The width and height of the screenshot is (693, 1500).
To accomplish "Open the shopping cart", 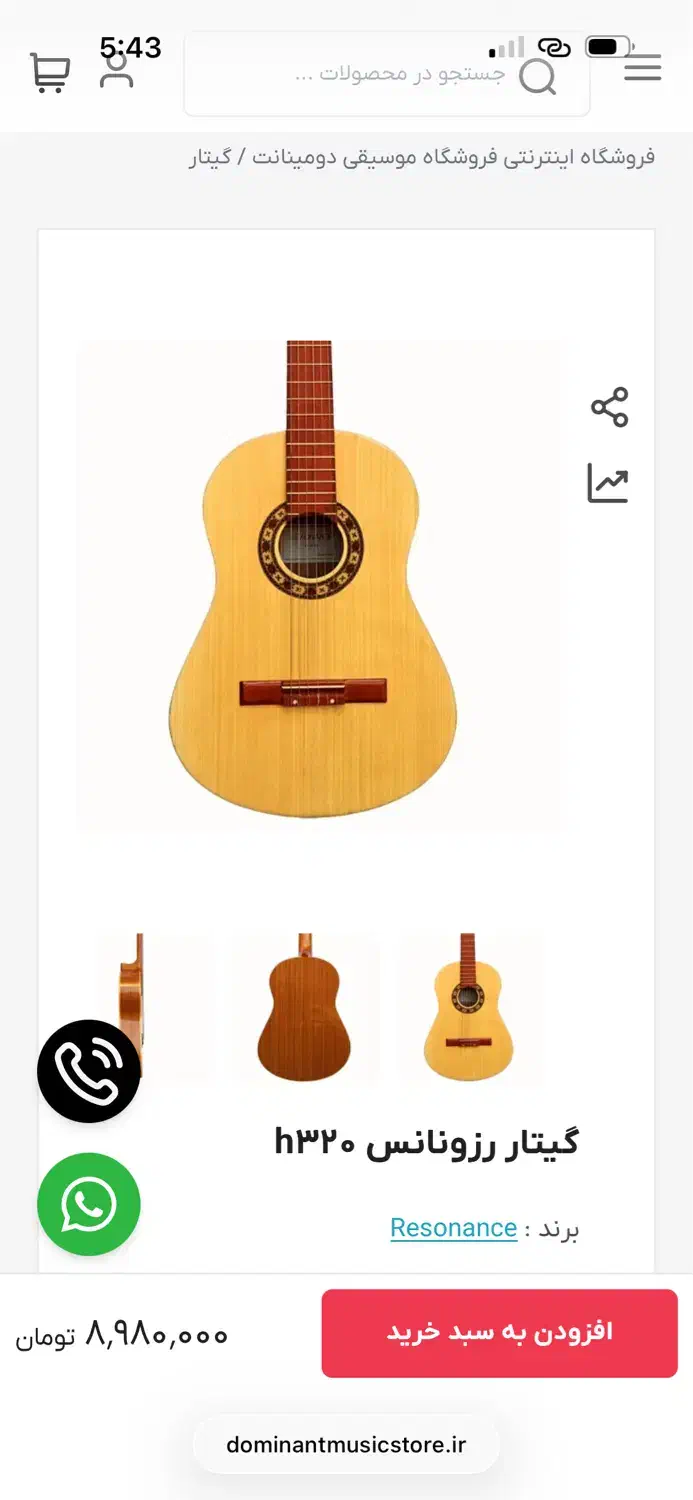I will [x=50, y=73].
